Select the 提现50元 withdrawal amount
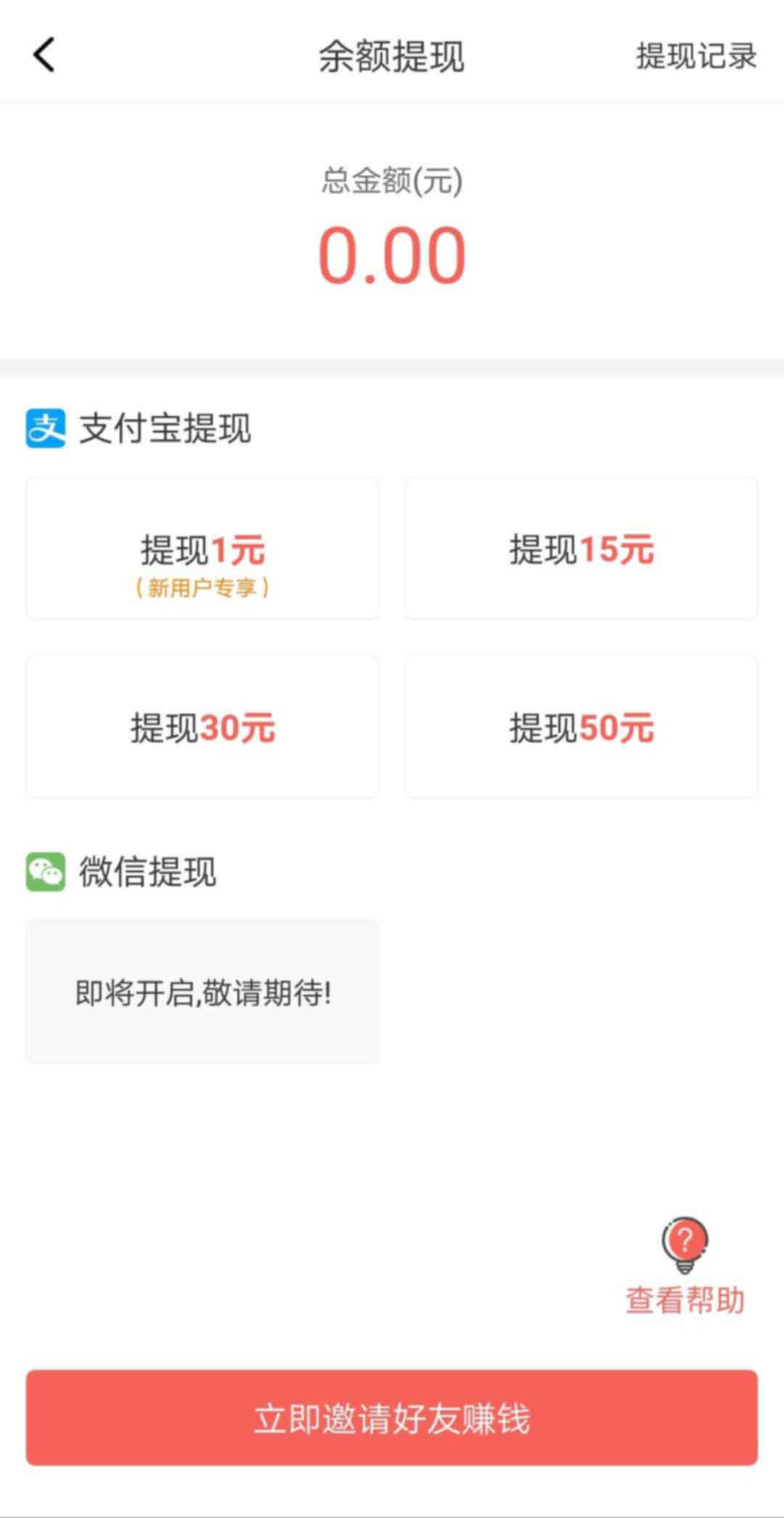This screenshot has height=1518, width=784. click(x=581, y=727)
